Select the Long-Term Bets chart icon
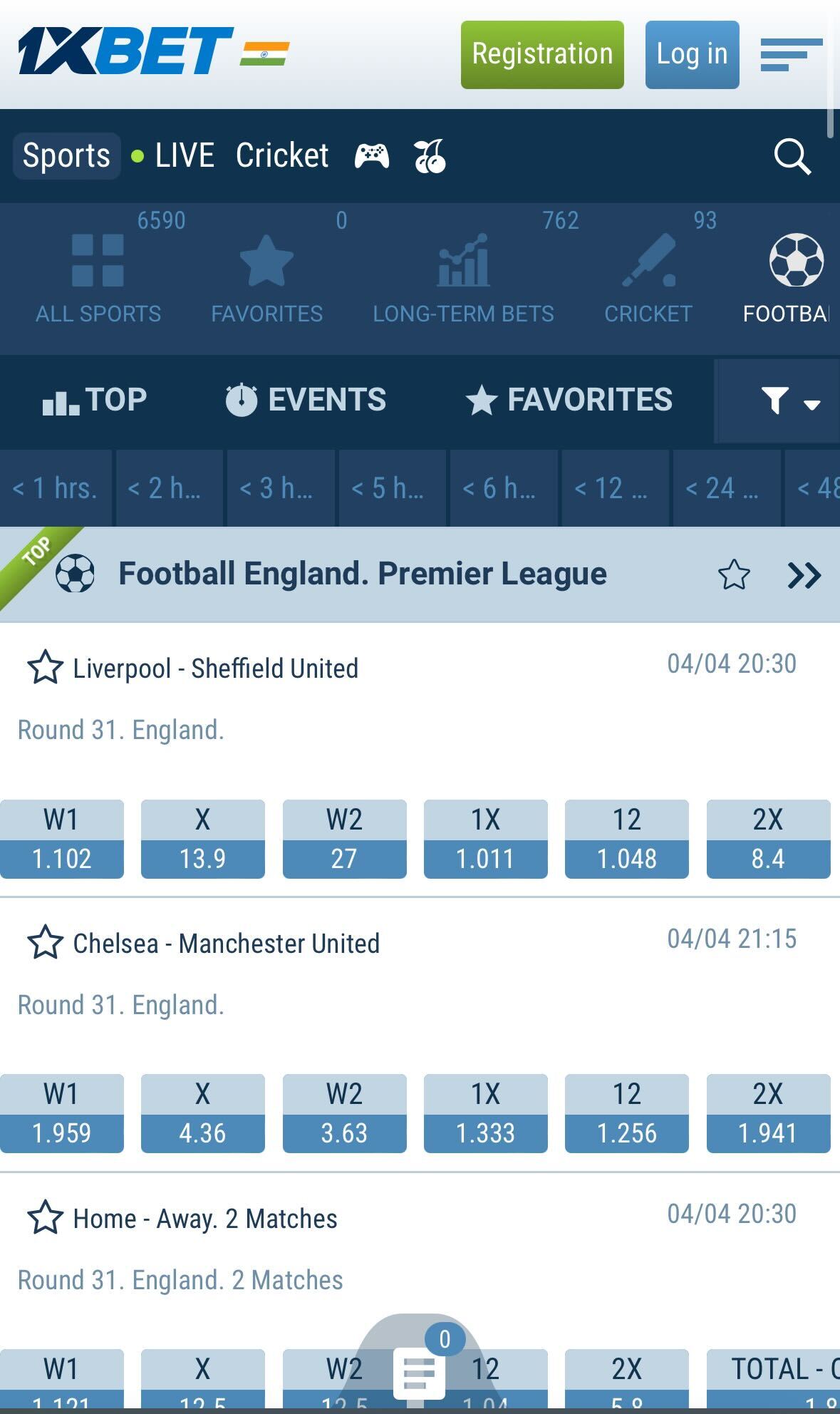 coord(463,267)
